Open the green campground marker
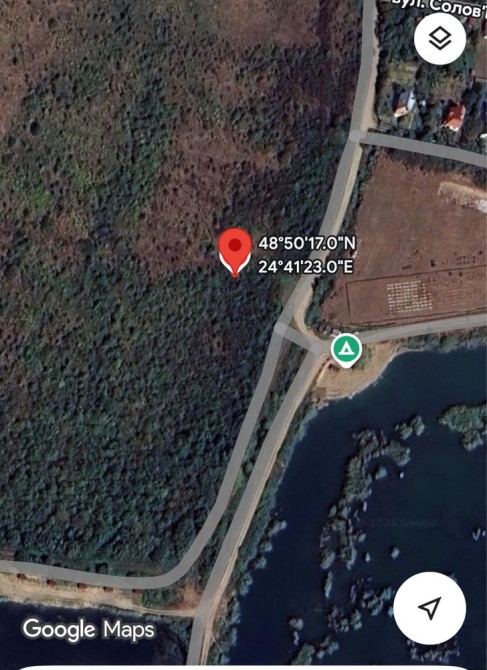Viewport: 487px width, 670px height. click(x=346, y=350)
